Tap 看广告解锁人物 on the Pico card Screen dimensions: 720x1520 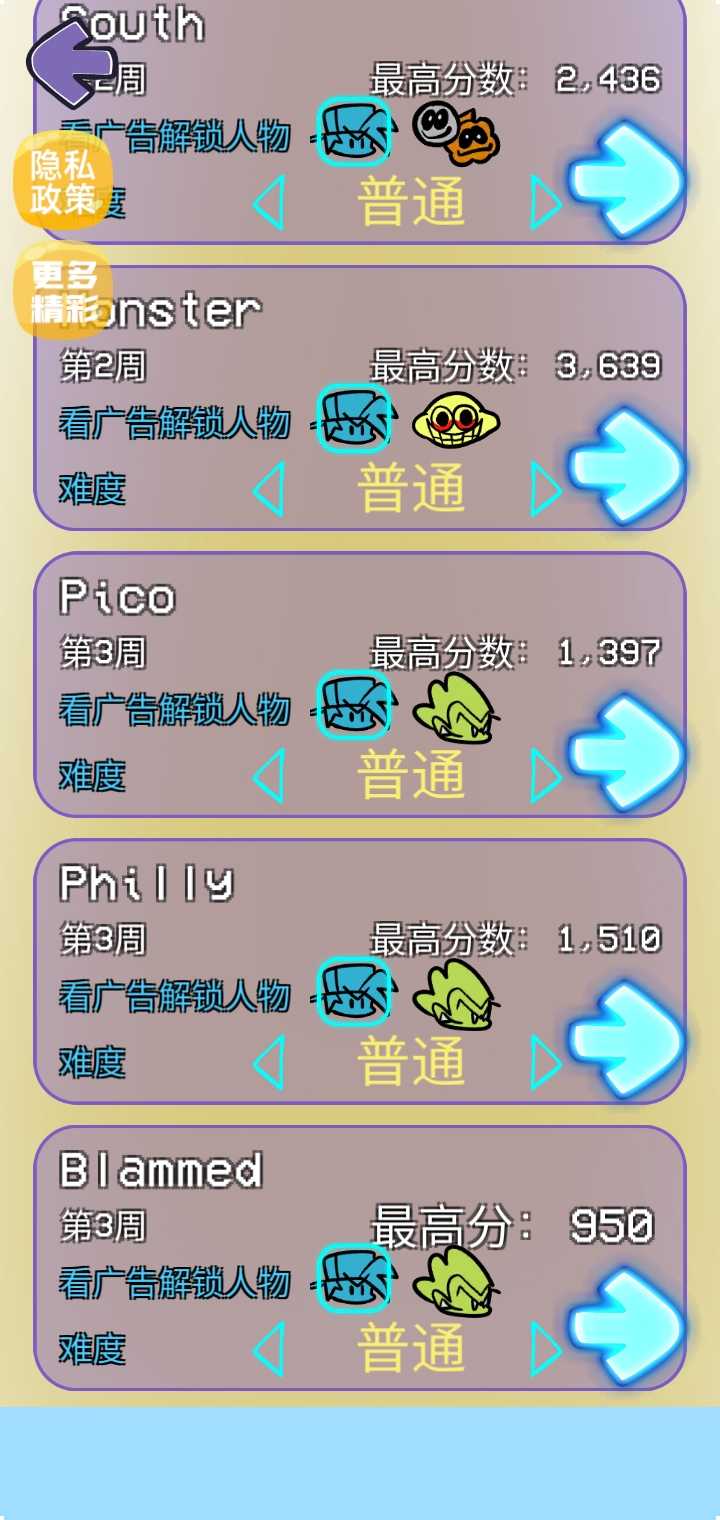[175, 710]
